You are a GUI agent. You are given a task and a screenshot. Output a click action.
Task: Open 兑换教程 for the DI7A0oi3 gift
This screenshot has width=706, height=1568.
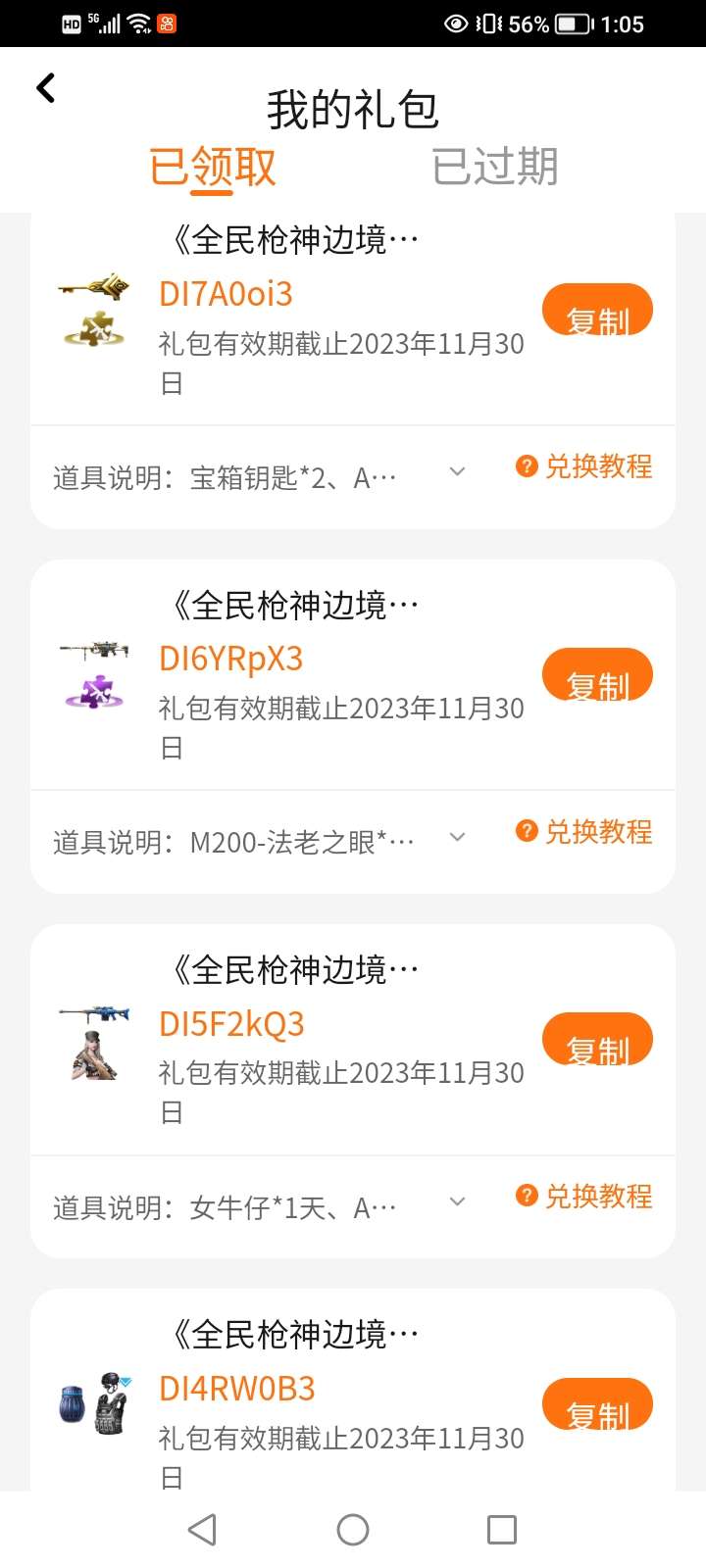coord(584,466)
